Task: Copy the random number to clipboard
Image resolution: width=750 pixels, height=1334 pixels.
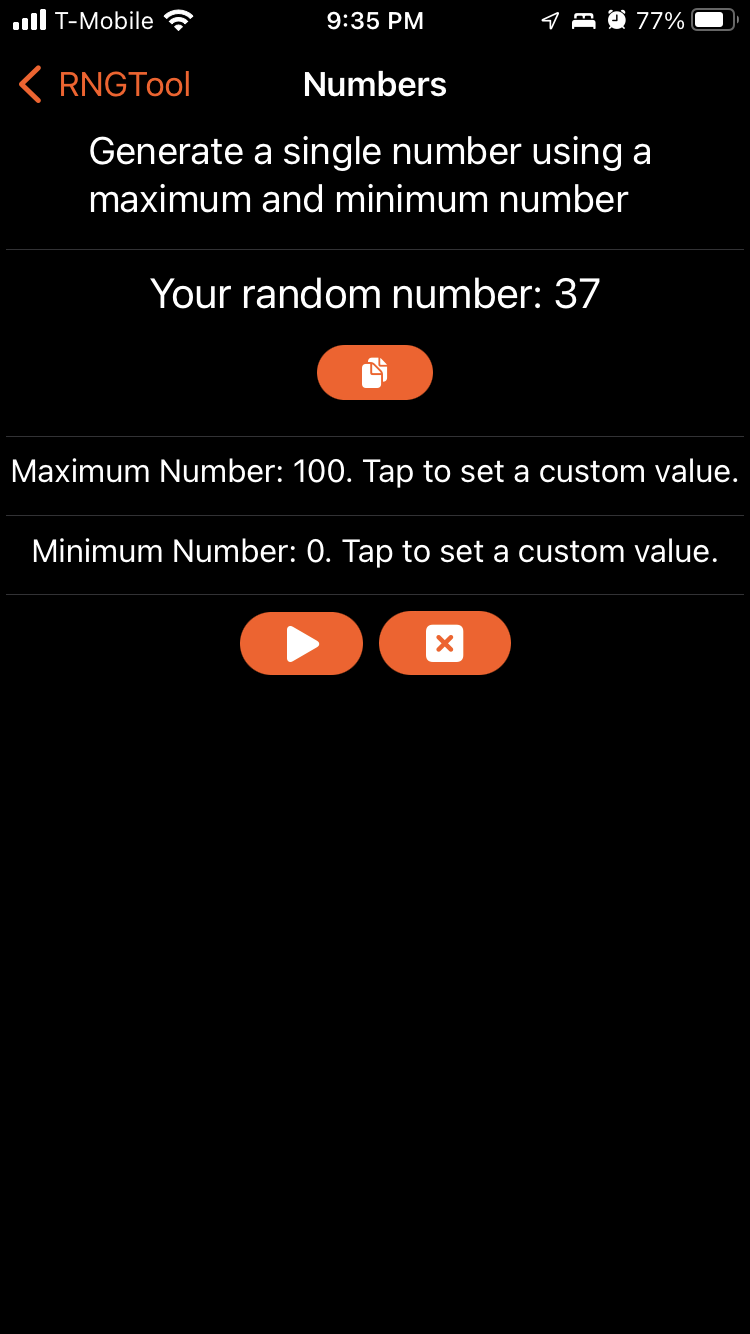Action: (x=375, y=373)
